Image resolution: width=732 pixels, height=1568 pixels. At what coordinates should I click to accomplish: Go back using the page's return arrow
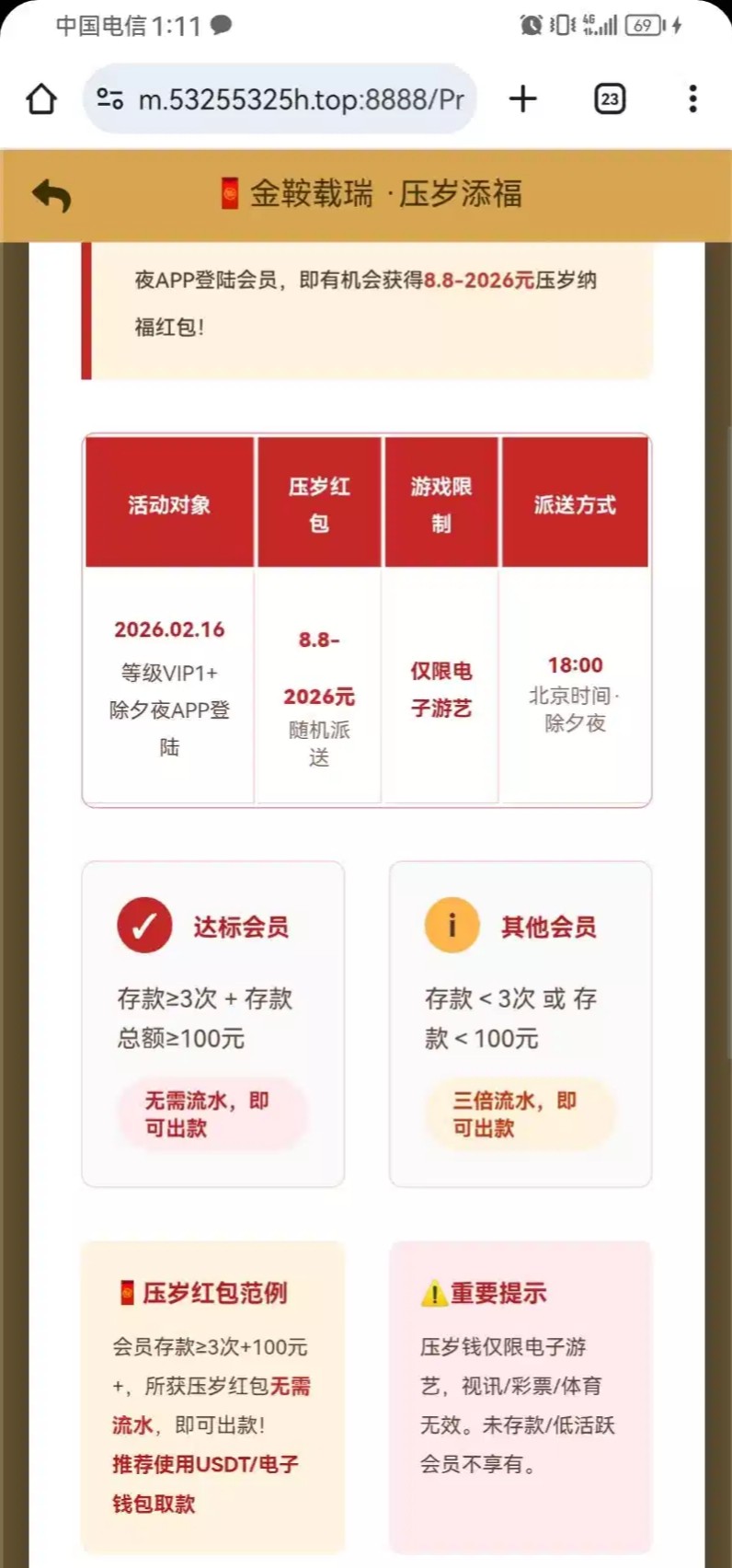pos(51,195)
